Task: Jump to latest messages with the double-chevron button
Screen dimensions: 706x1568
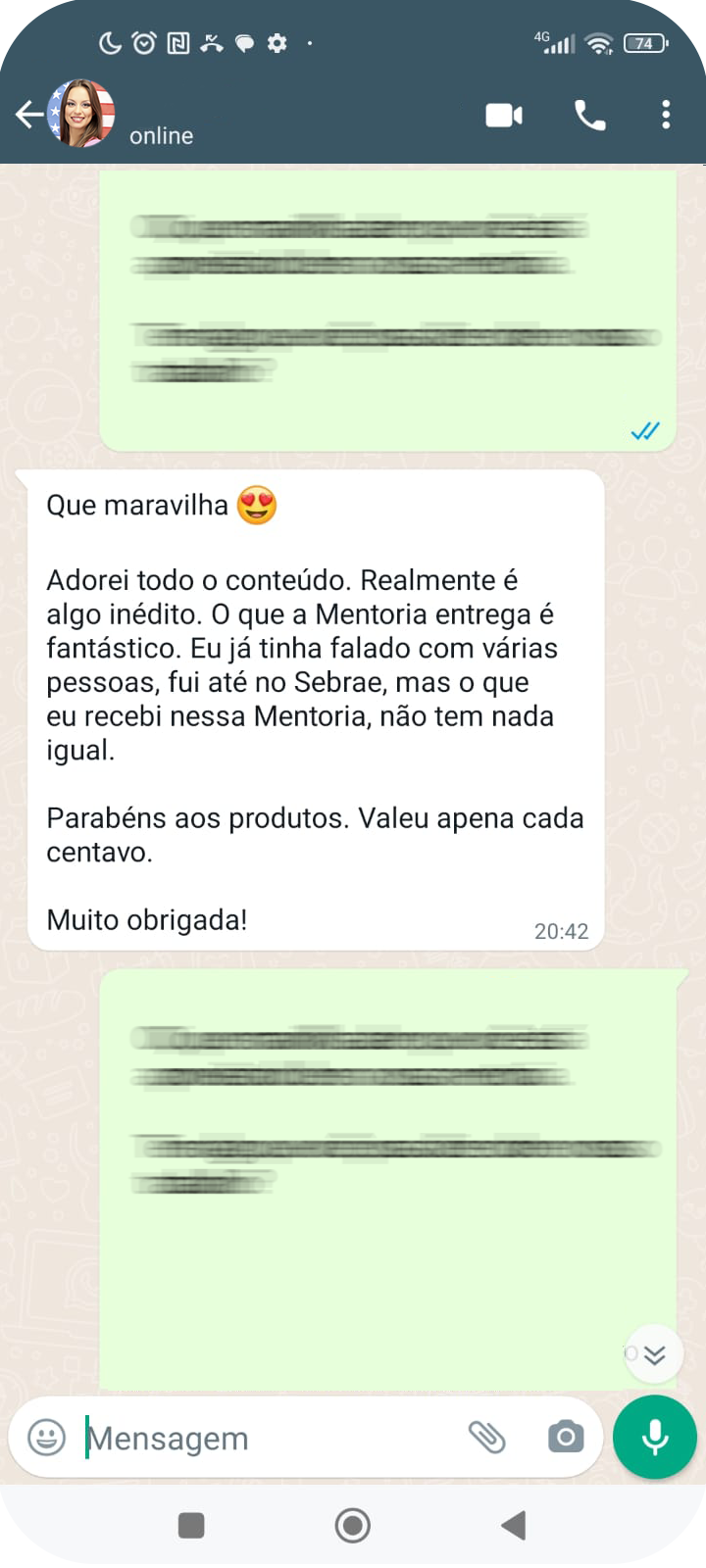Action: click(x=654, y=1354)
